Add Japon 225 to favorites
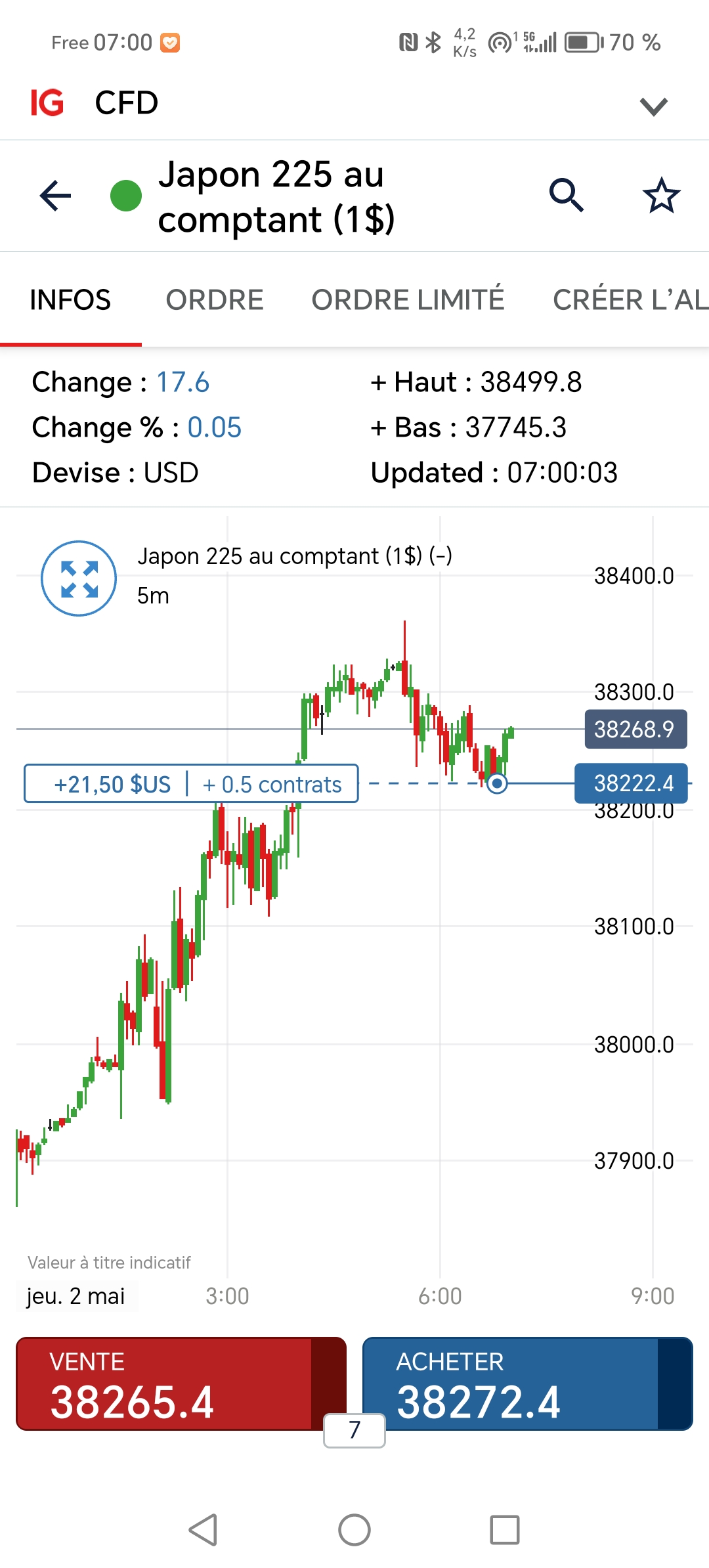The image size is (709, 1568). coord(661,196)
